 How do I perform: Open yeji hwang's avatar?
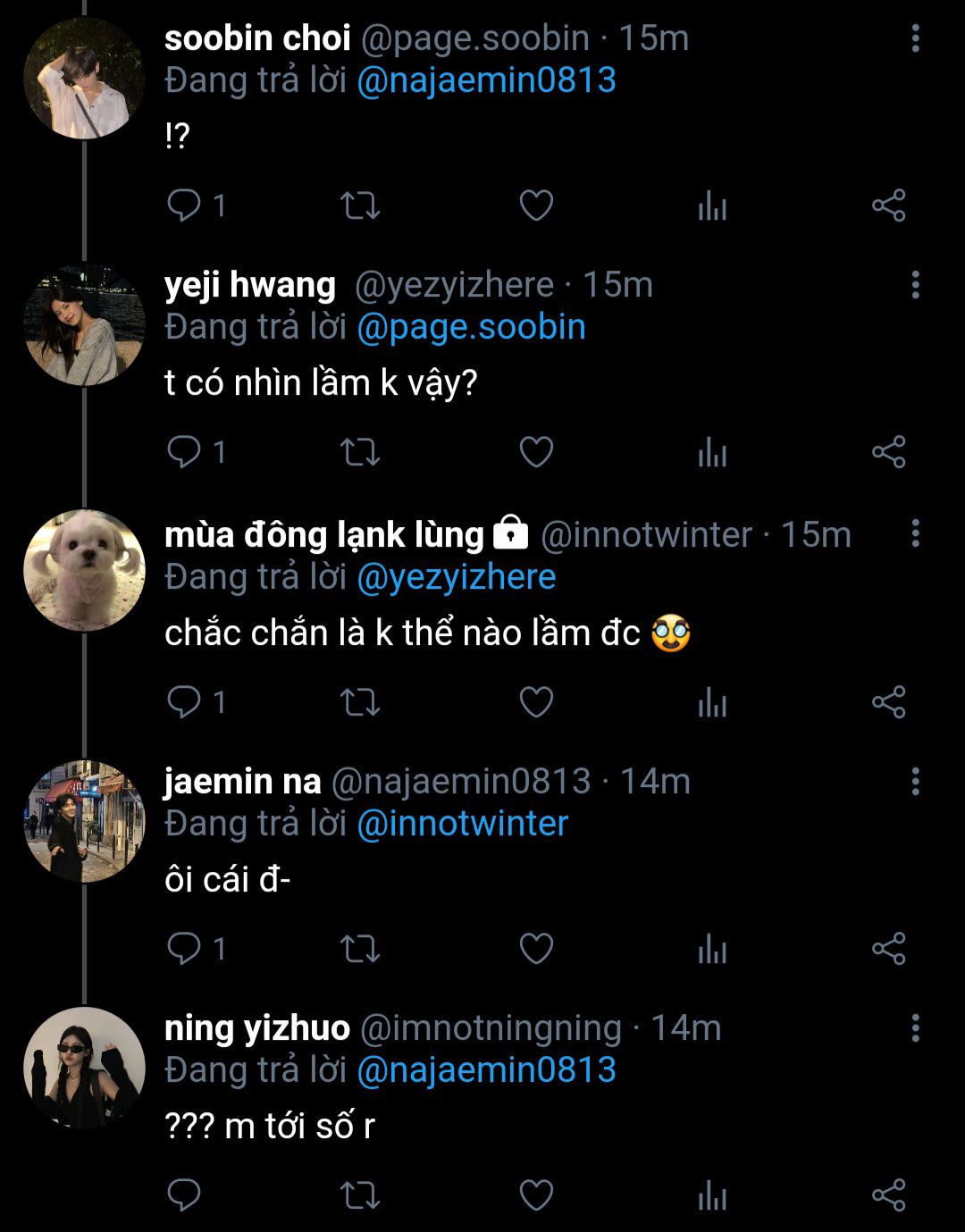click(x=84, y=325)
